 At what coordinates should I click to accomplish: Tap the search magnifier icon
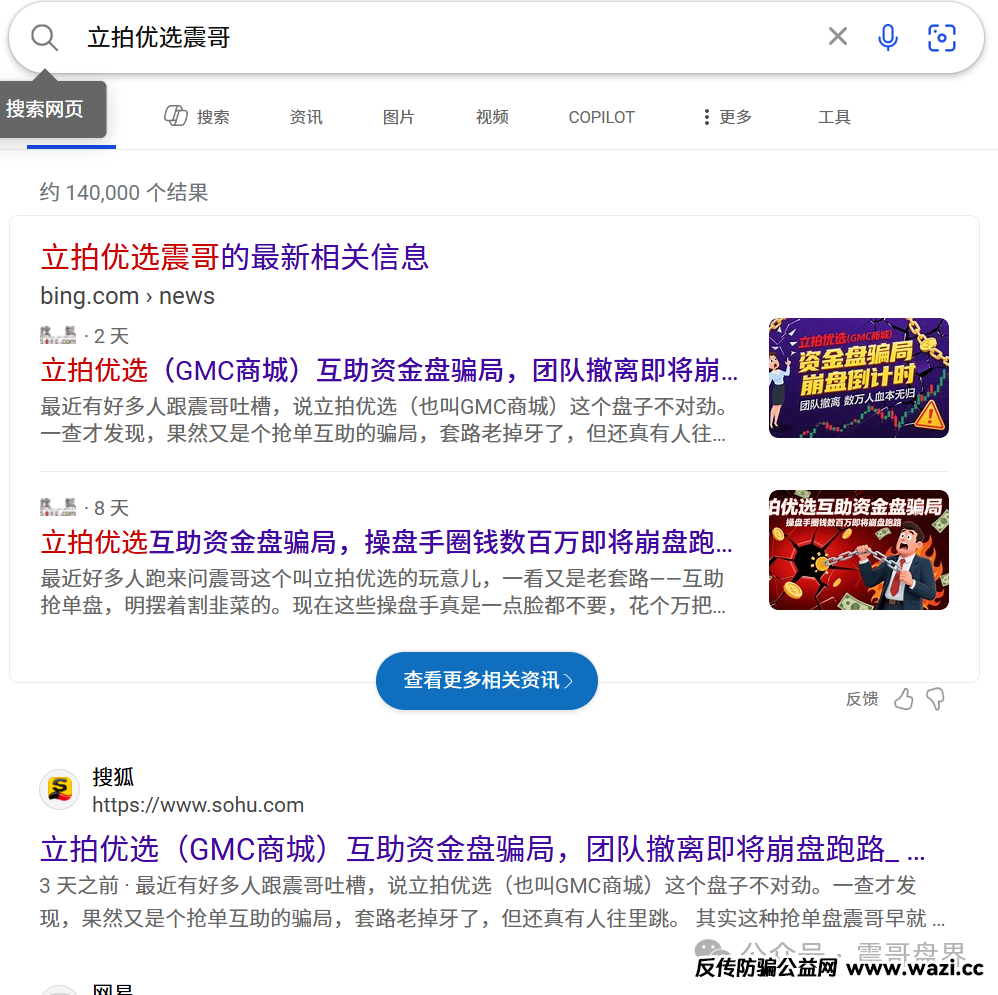(x=45, y=38)
